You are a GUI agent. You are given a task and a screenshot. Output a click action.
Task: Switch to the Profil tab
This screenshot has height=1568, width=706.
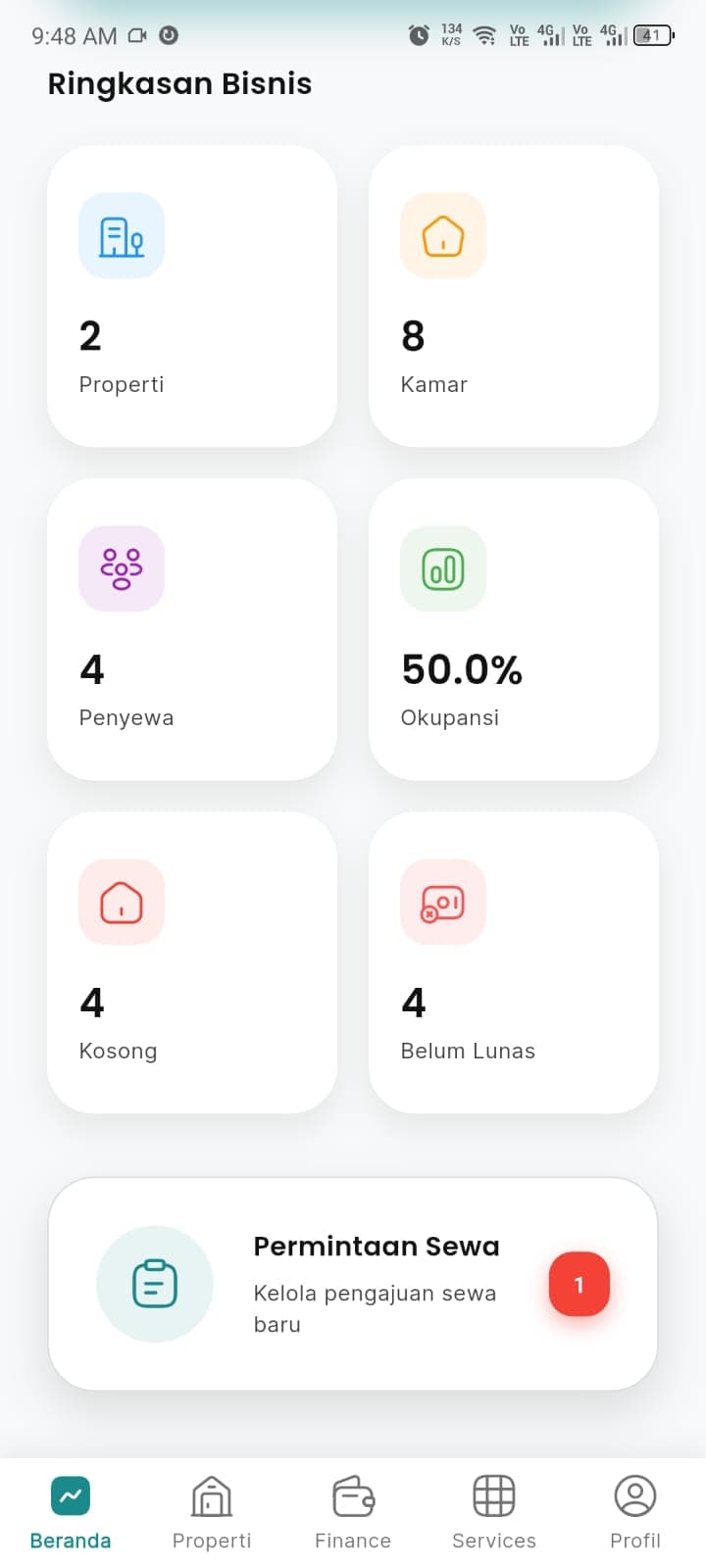click(x=634, y=1512)
